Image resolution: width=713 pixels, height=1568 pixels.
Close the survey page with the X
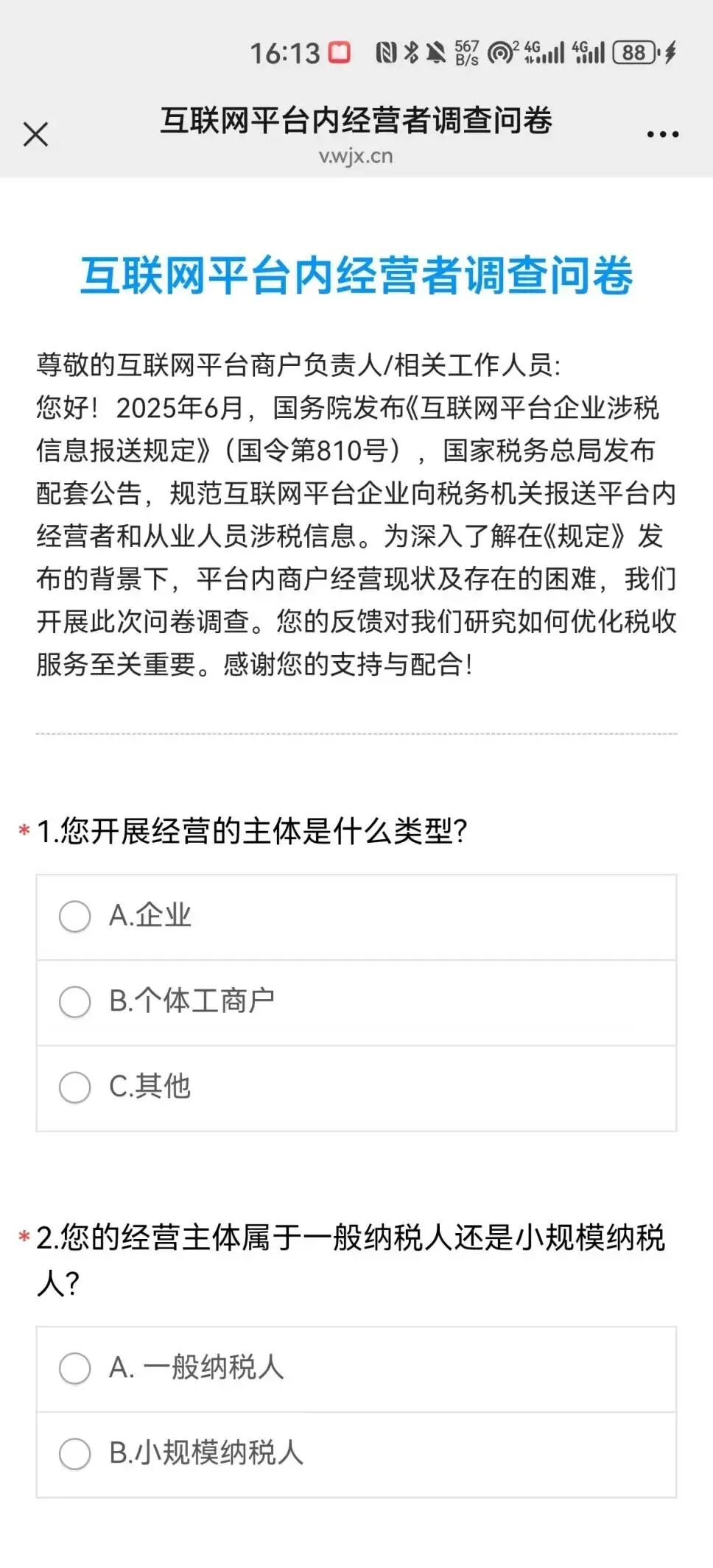pos(35,134)
